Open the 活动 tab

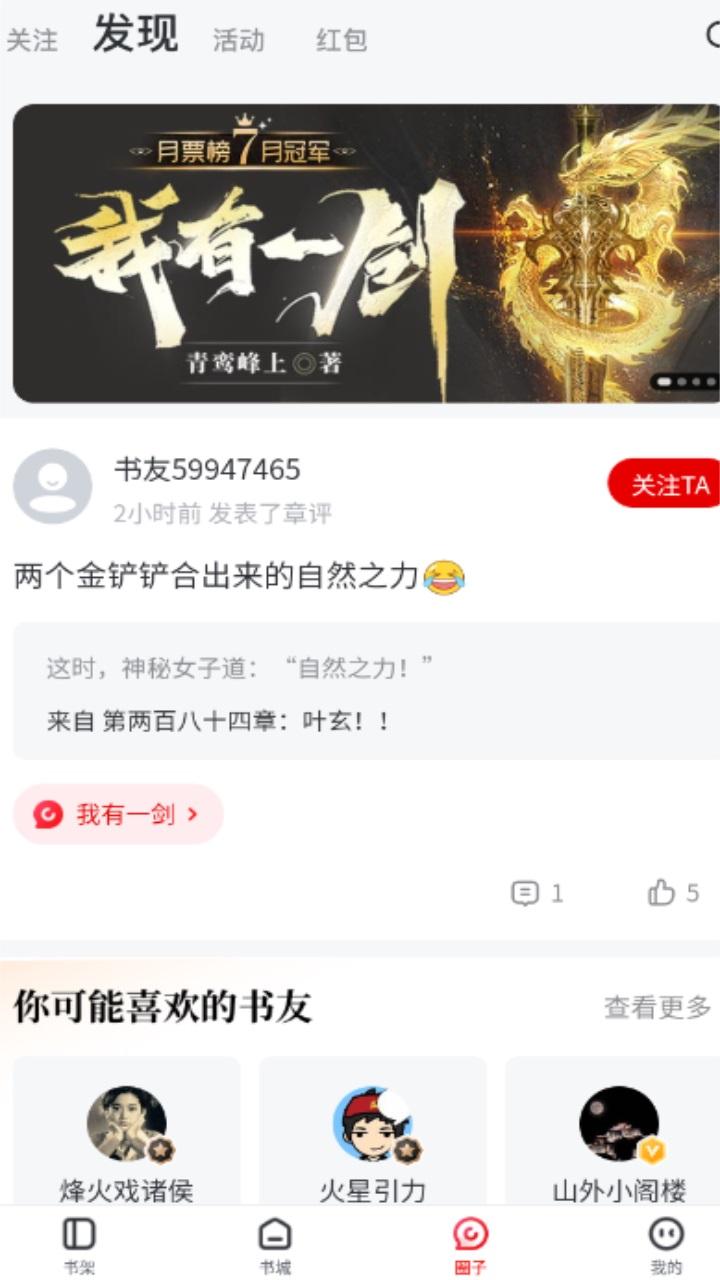pyautogui.click(x=238, y=40)
